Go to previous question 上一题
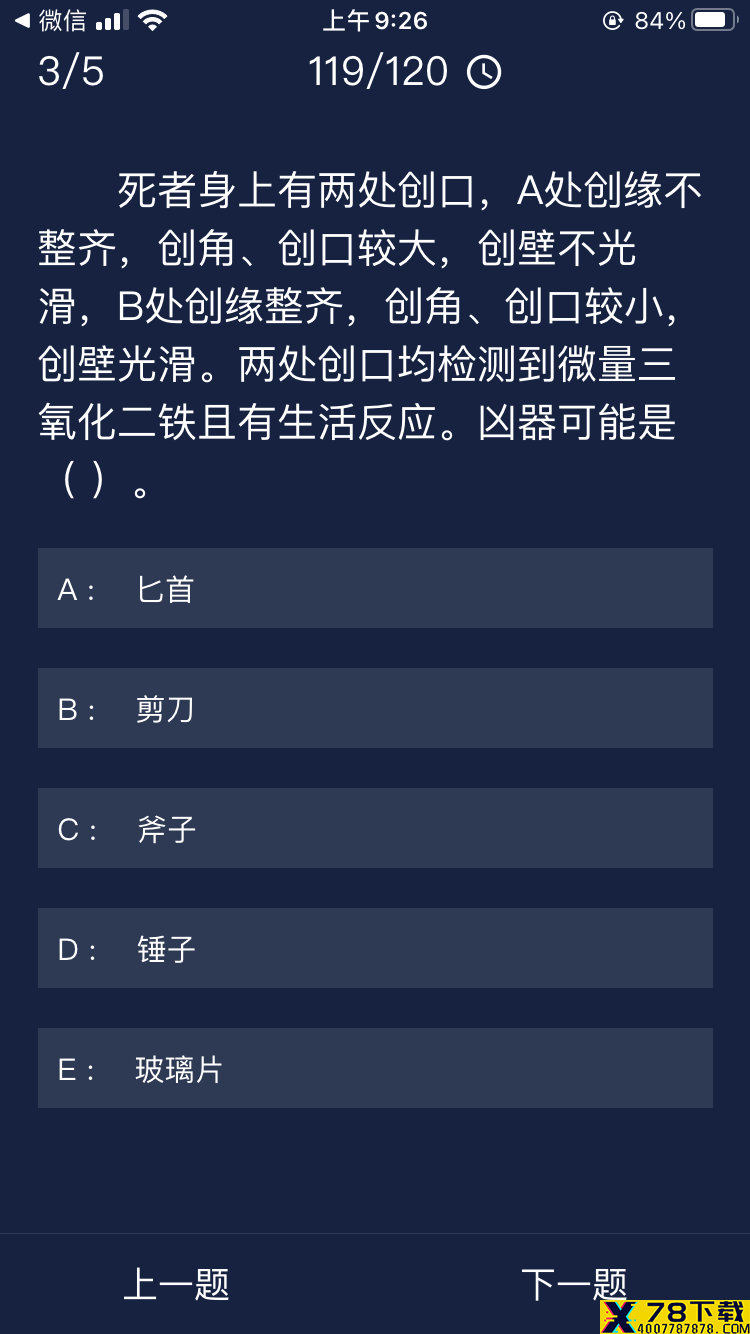This screenshot has width=750, height=1334. point(176,1284)
